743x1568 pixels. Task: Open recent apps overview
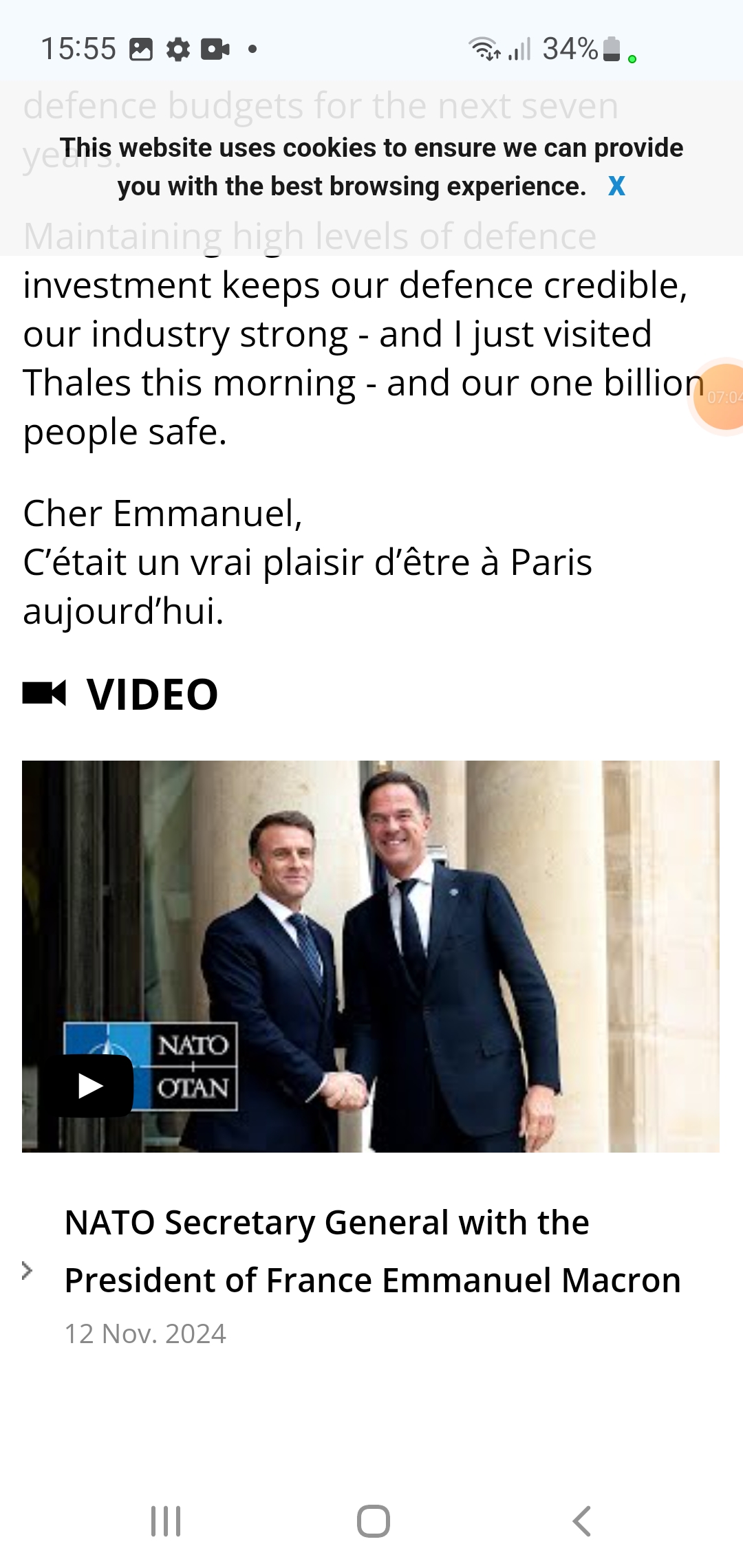(x=166, y=1521)
